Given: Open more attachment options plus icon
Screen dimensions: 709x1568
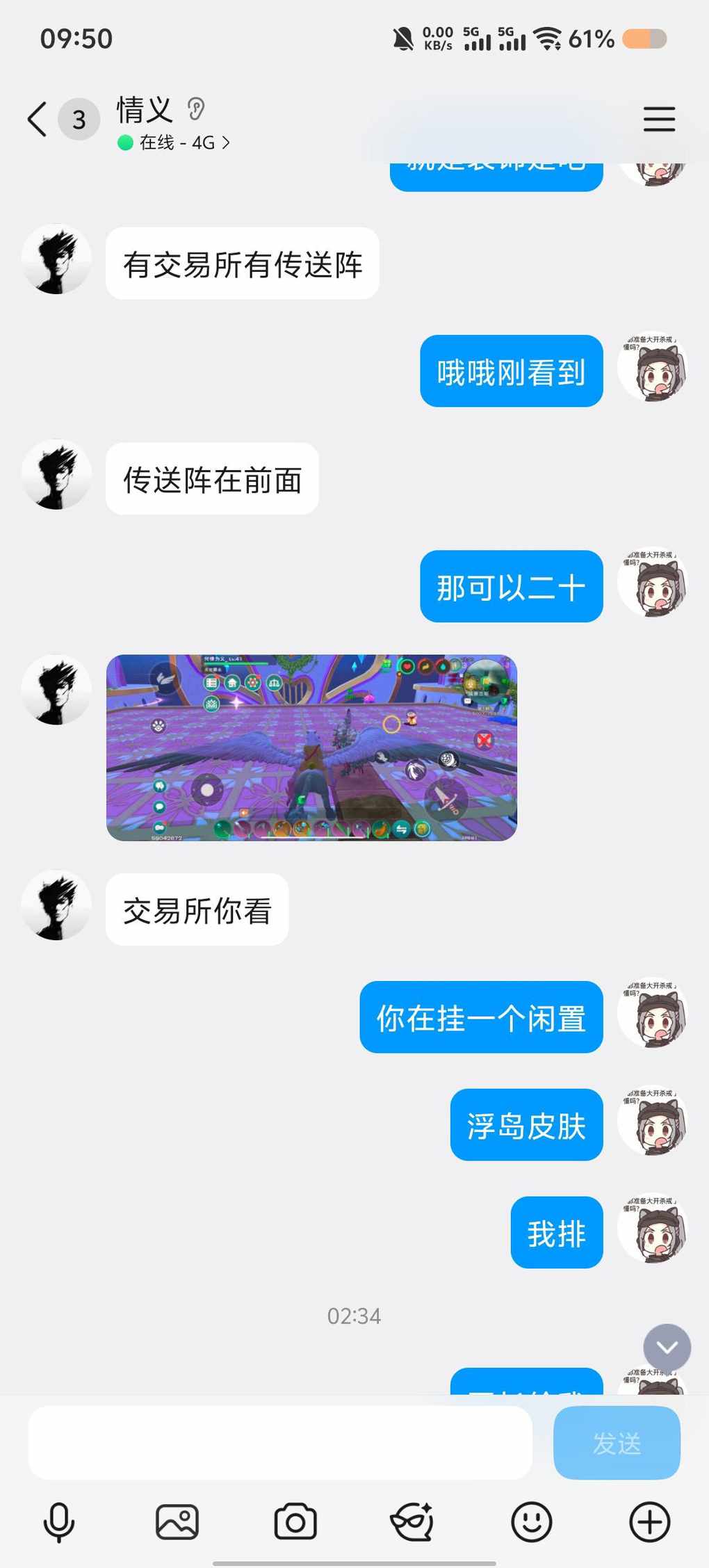Looking at the screenshot, I should (x=650, y=1522).
